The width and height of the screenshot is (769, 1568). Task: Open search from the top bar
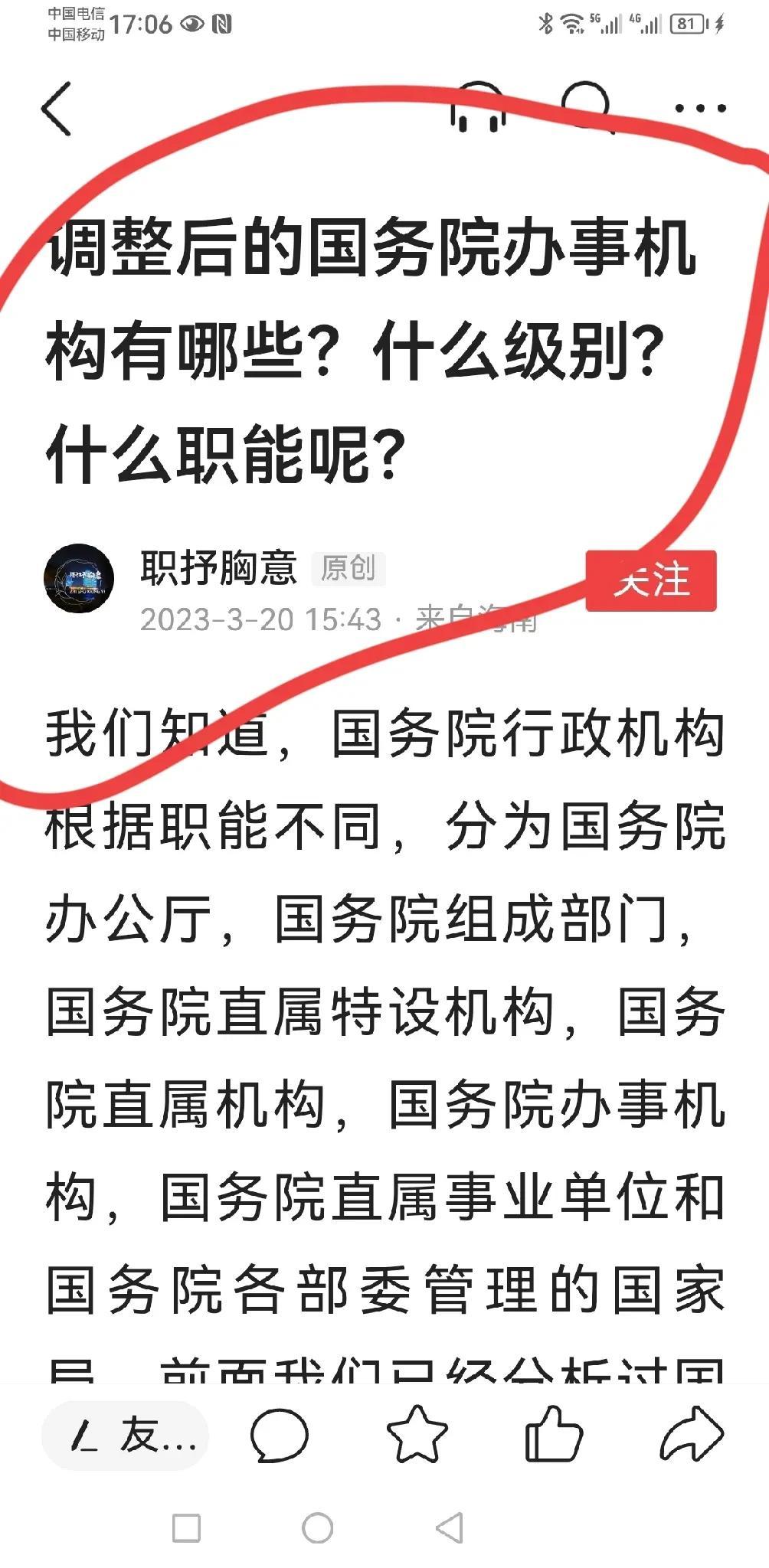587,107
